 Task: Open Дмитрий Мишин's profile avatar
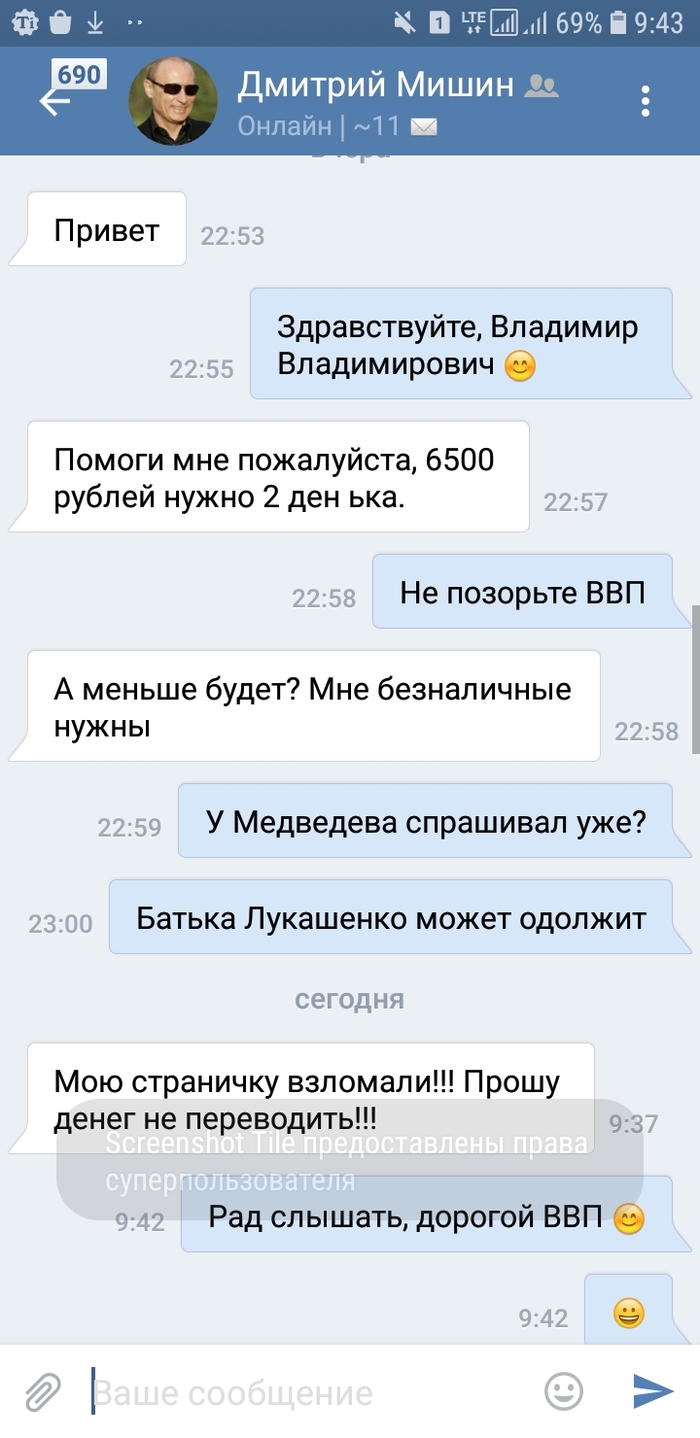(x=172, y=101)
